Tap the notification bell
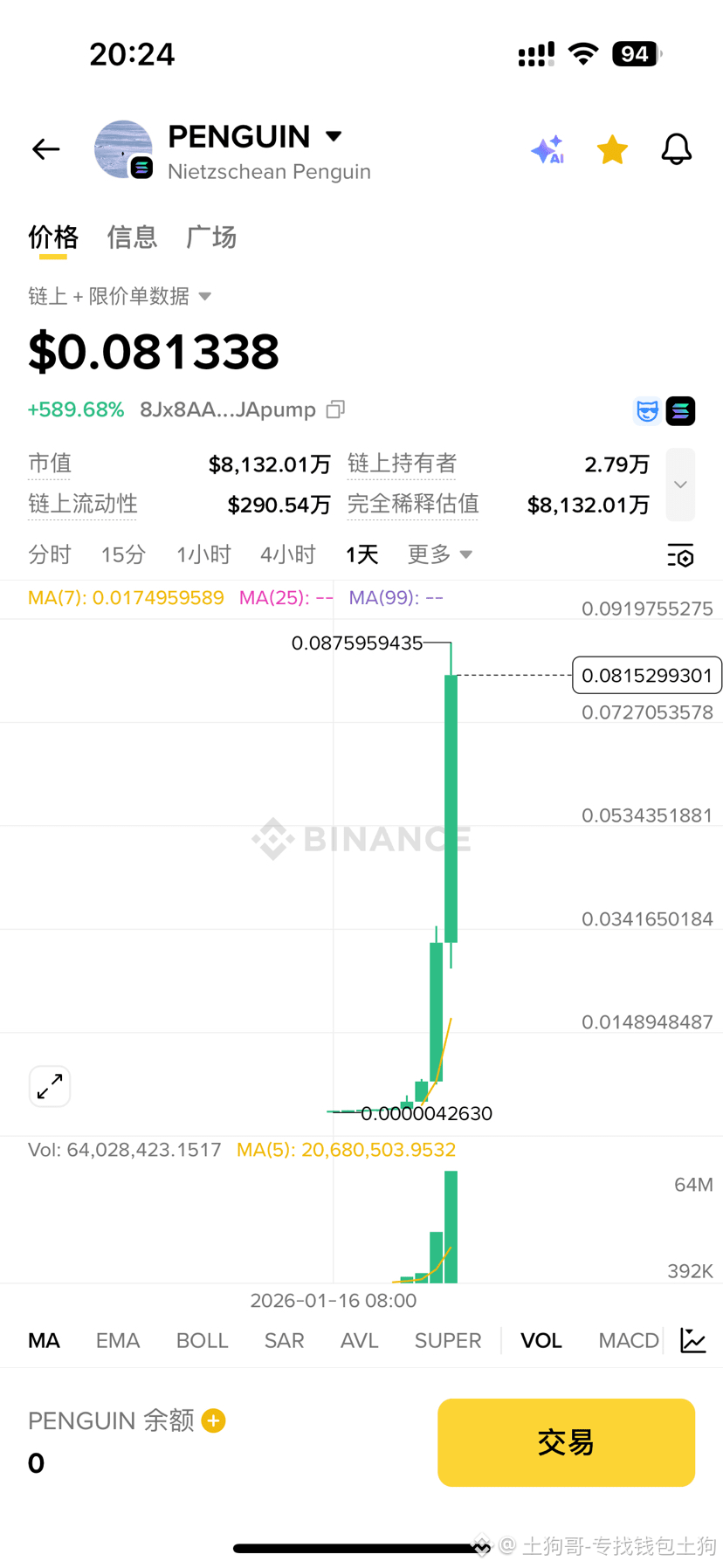This screenshot has width=723, height=1568. [x=676, y=149]
